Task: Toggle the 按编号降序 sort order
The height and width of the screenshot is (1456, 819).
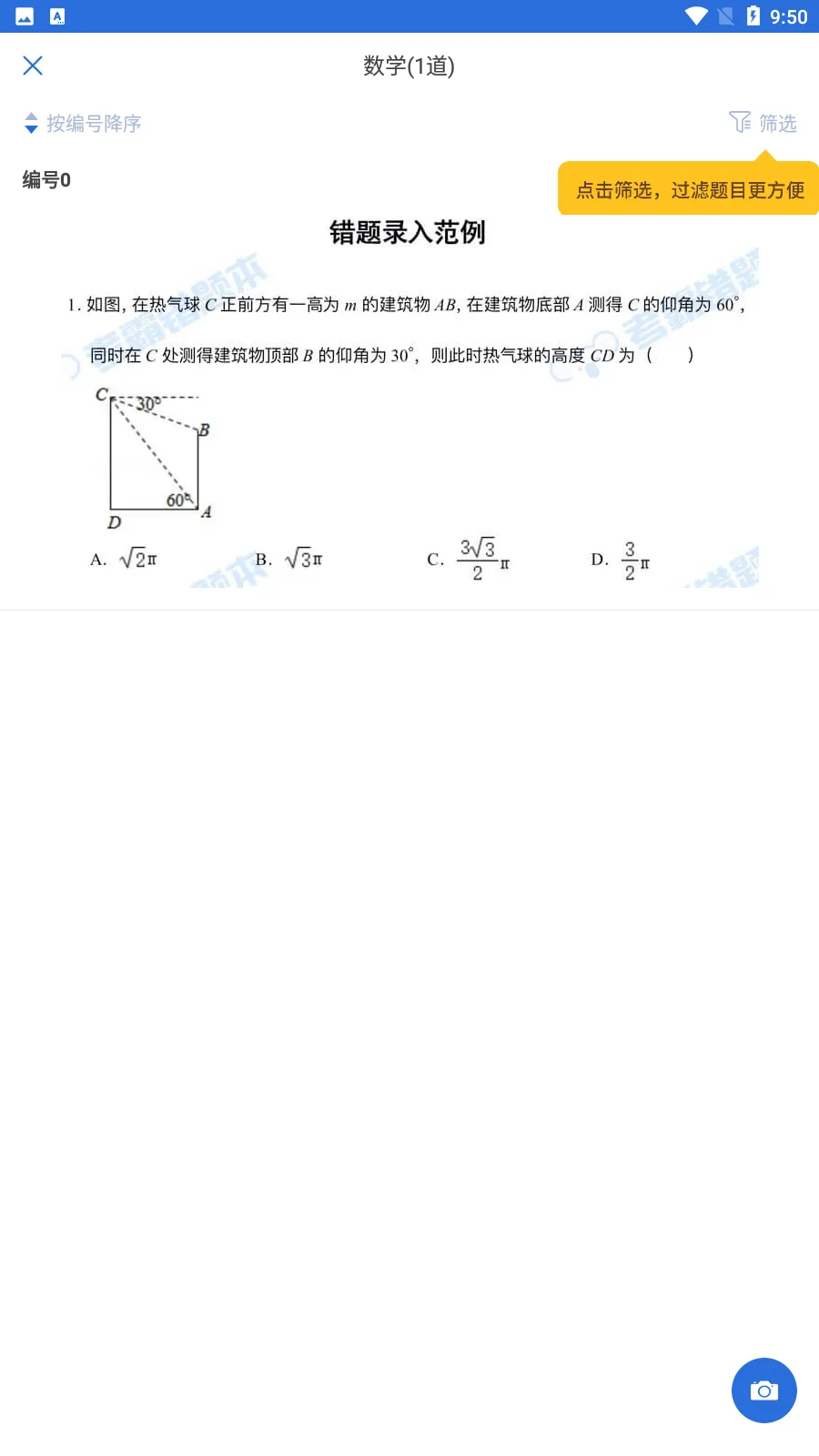Action: [x=83, y=123]
